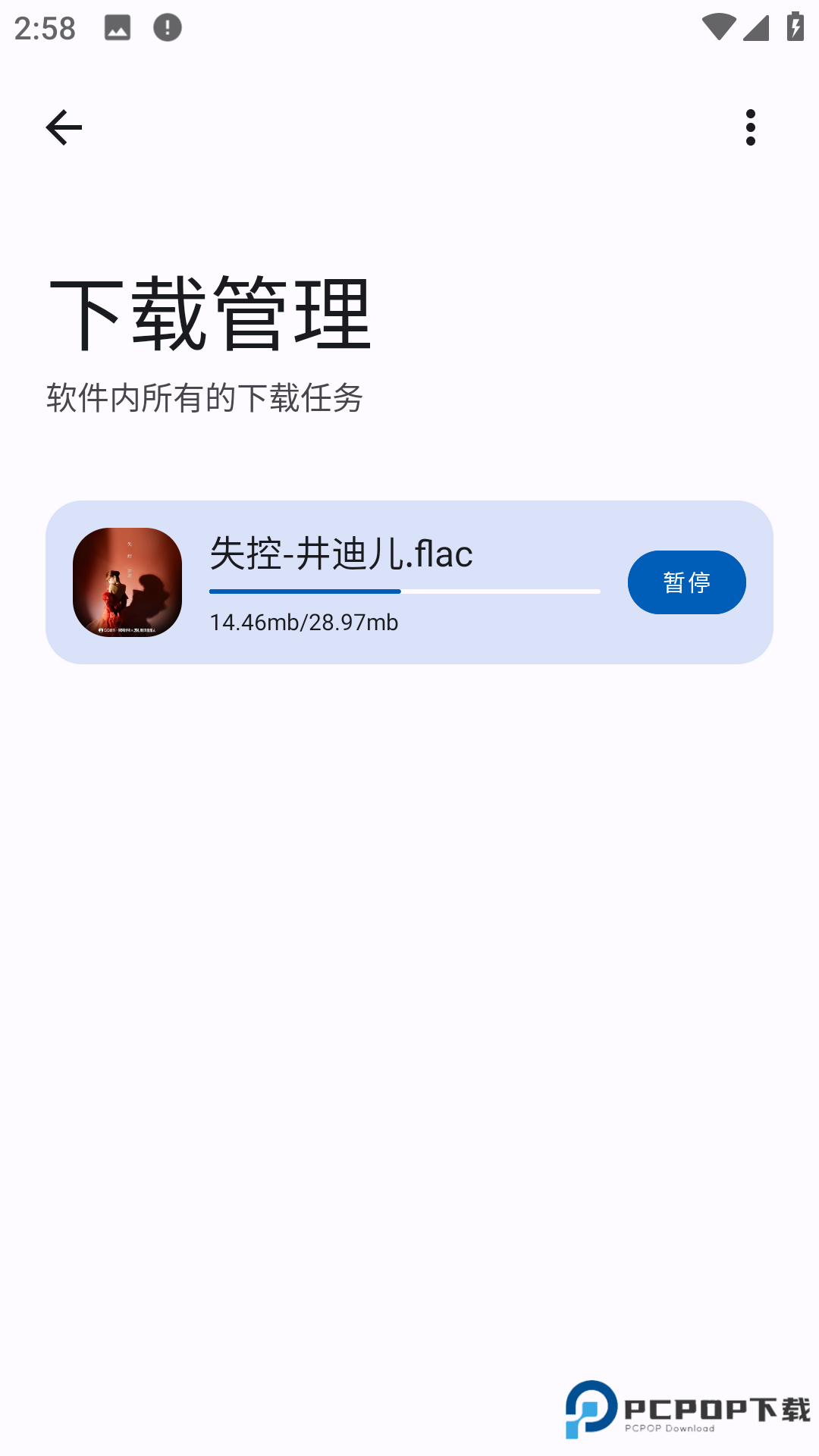Click the subtitle 软件内所有的下载任务
Viewport: 819px width, 1456px height.
tap(206, 394)
